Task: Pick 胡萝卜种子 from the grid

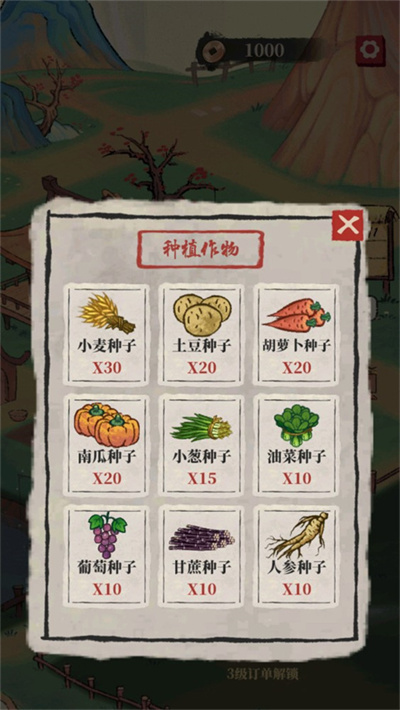Action: click(297, 335)
